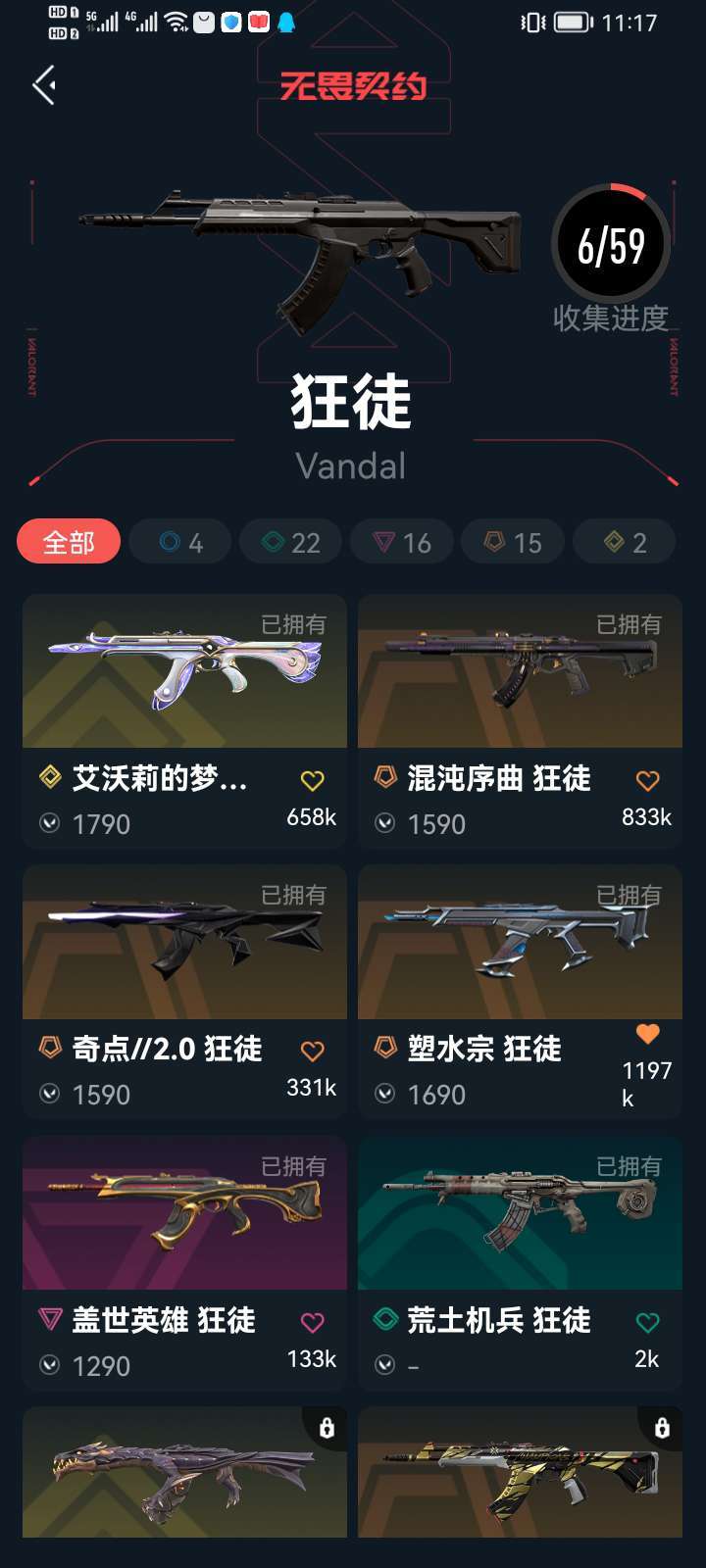Open the 塑水宗 狂徒 skin card

[520, 992]
